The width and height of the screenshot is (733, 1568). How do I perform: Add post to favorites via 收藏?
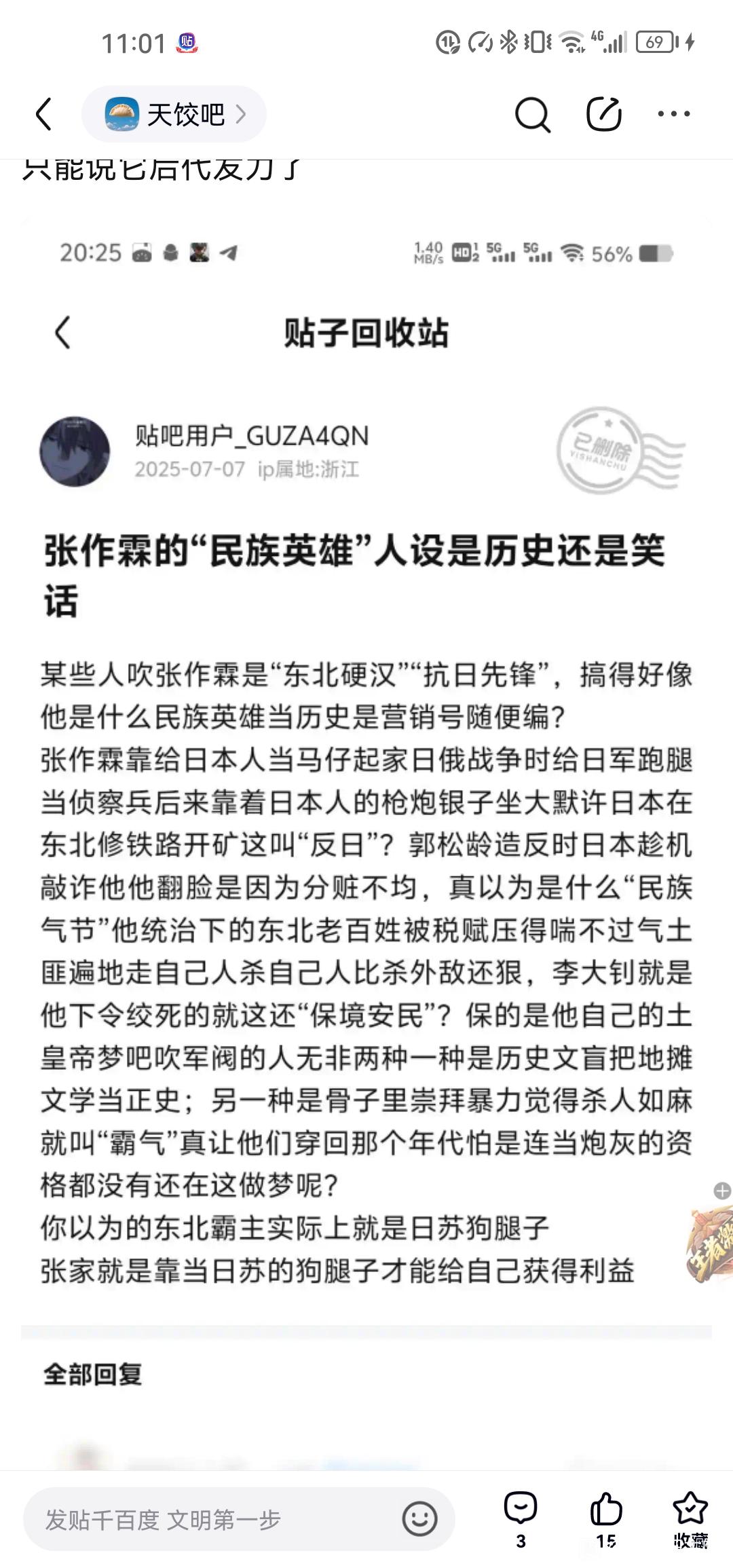690,1520
